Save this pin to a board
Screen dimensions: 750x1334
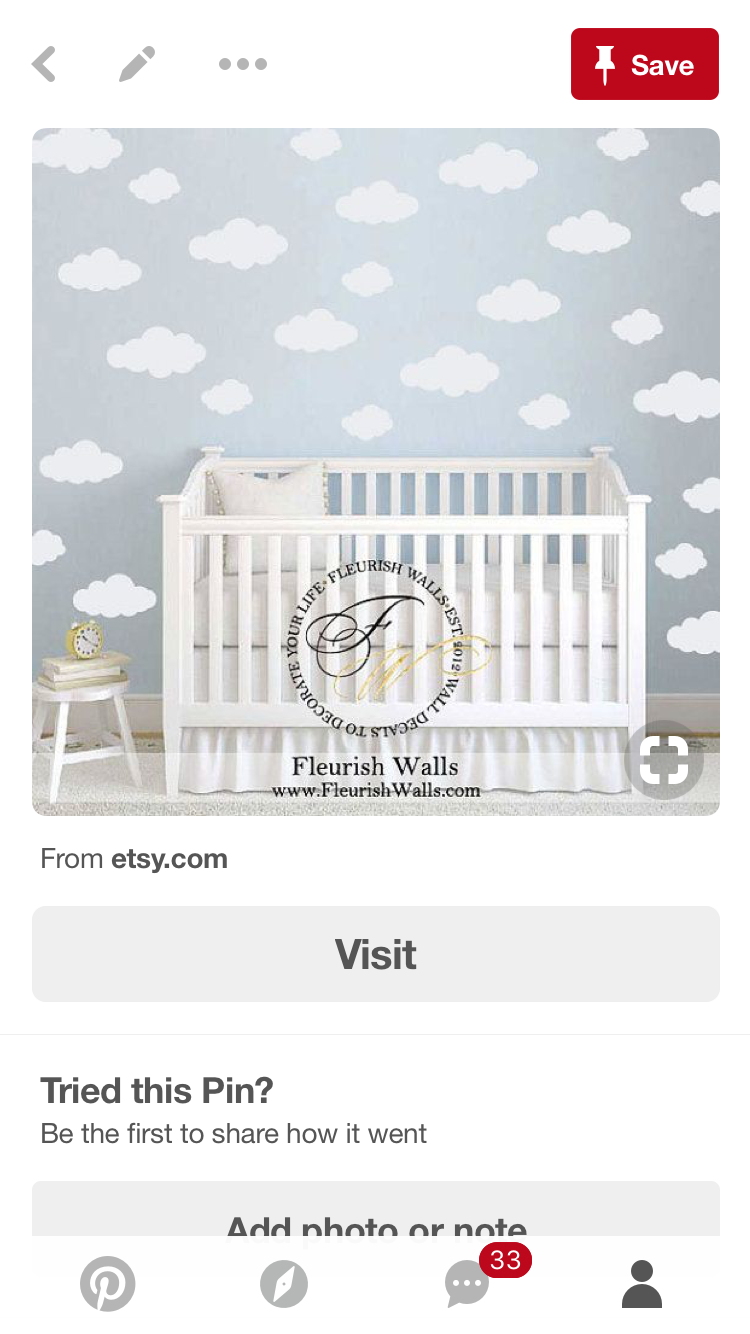644,65
